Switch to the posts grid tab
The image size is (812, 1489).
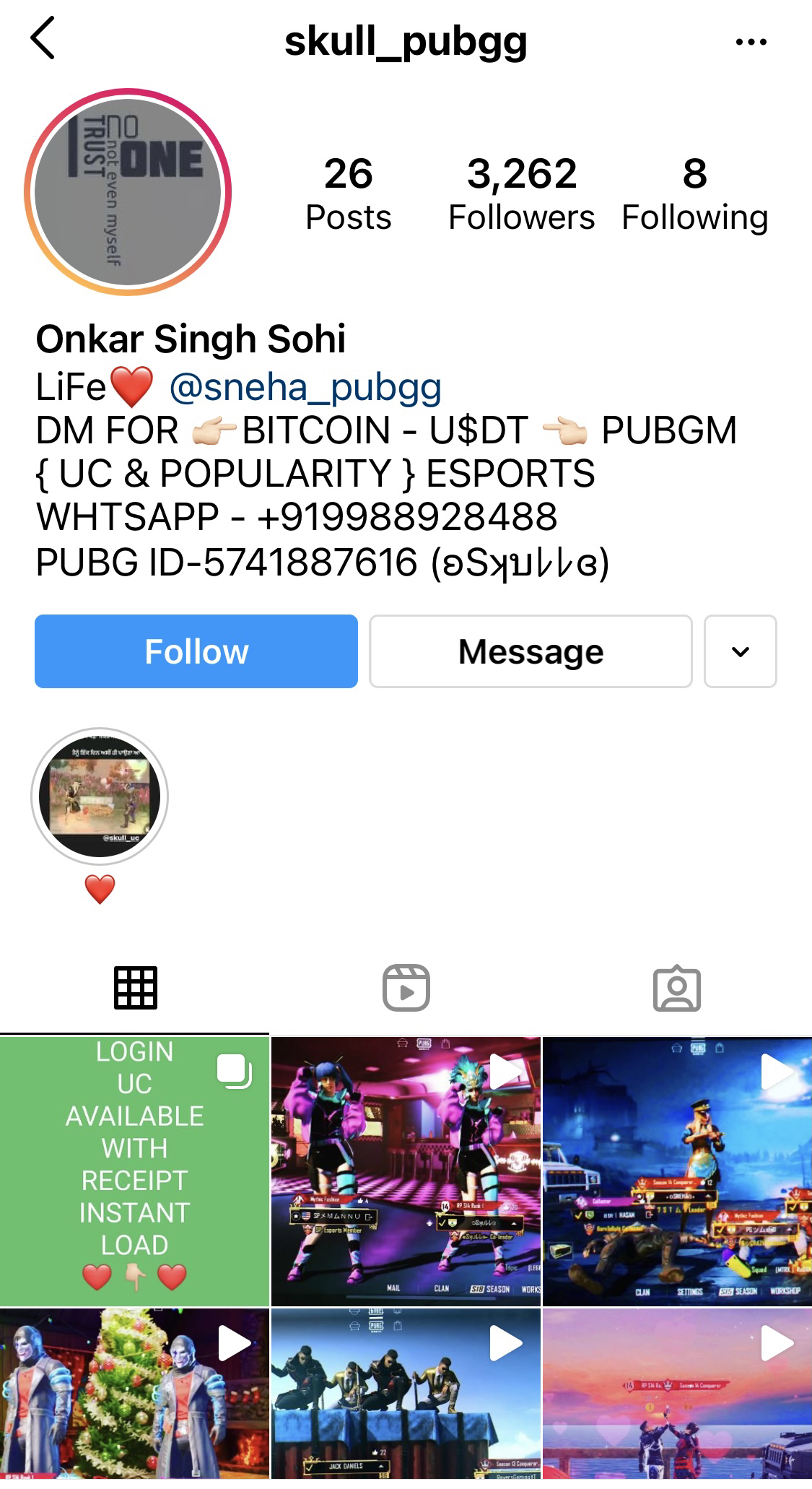coord(135,987)
